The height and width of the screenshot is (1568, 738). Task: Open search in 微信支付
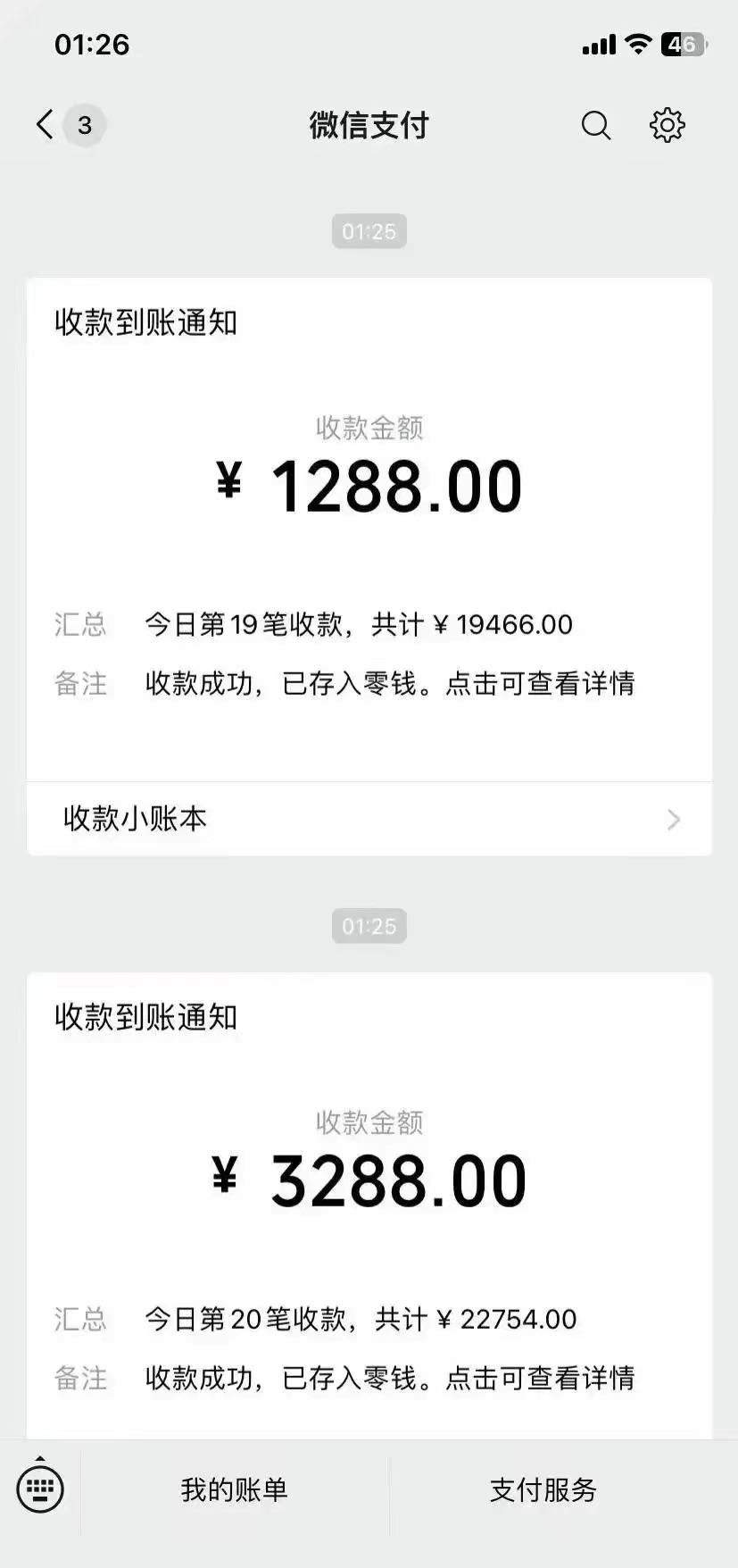(595, 126)
